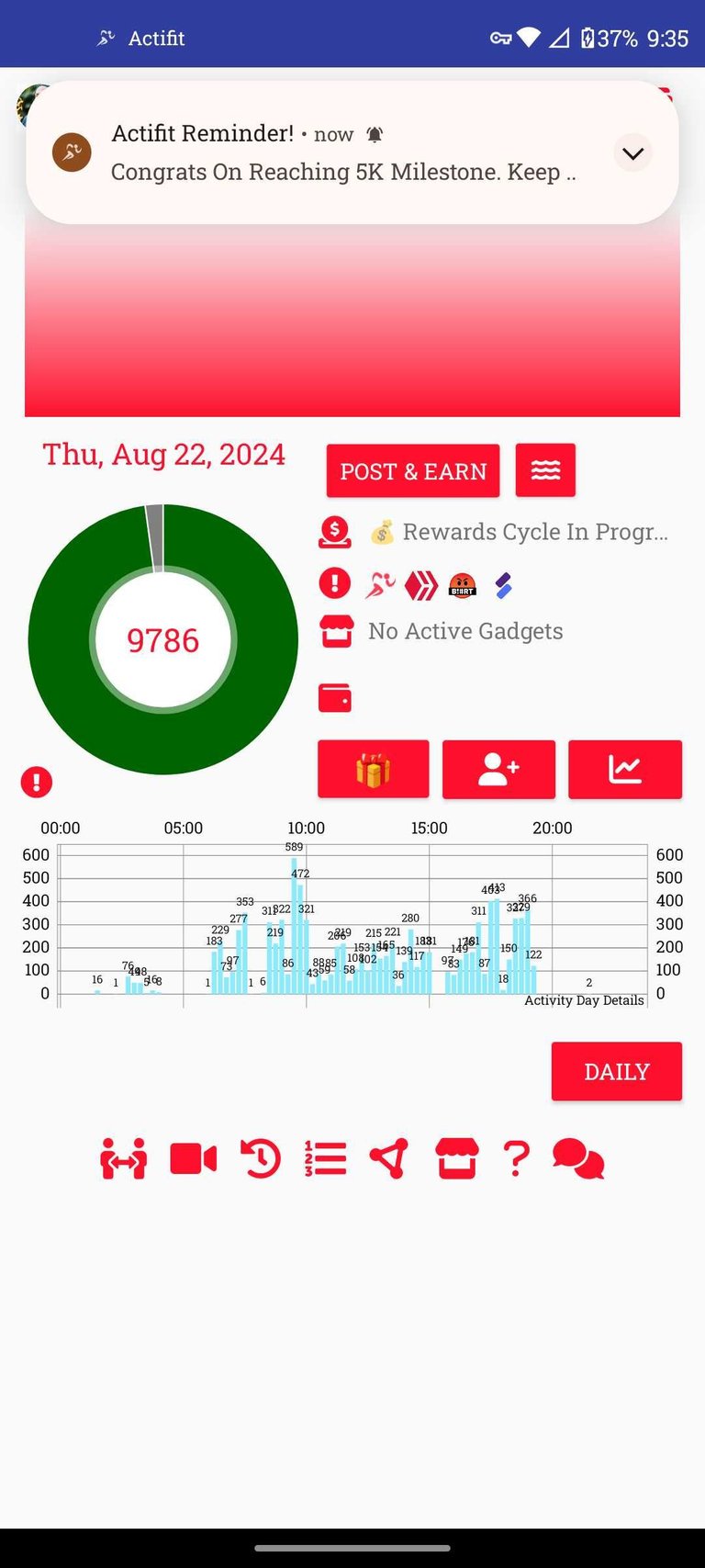Open the waves menu button
This screenshot has height=1568, width=705.
pyautogui.click(x=545, y=470)
